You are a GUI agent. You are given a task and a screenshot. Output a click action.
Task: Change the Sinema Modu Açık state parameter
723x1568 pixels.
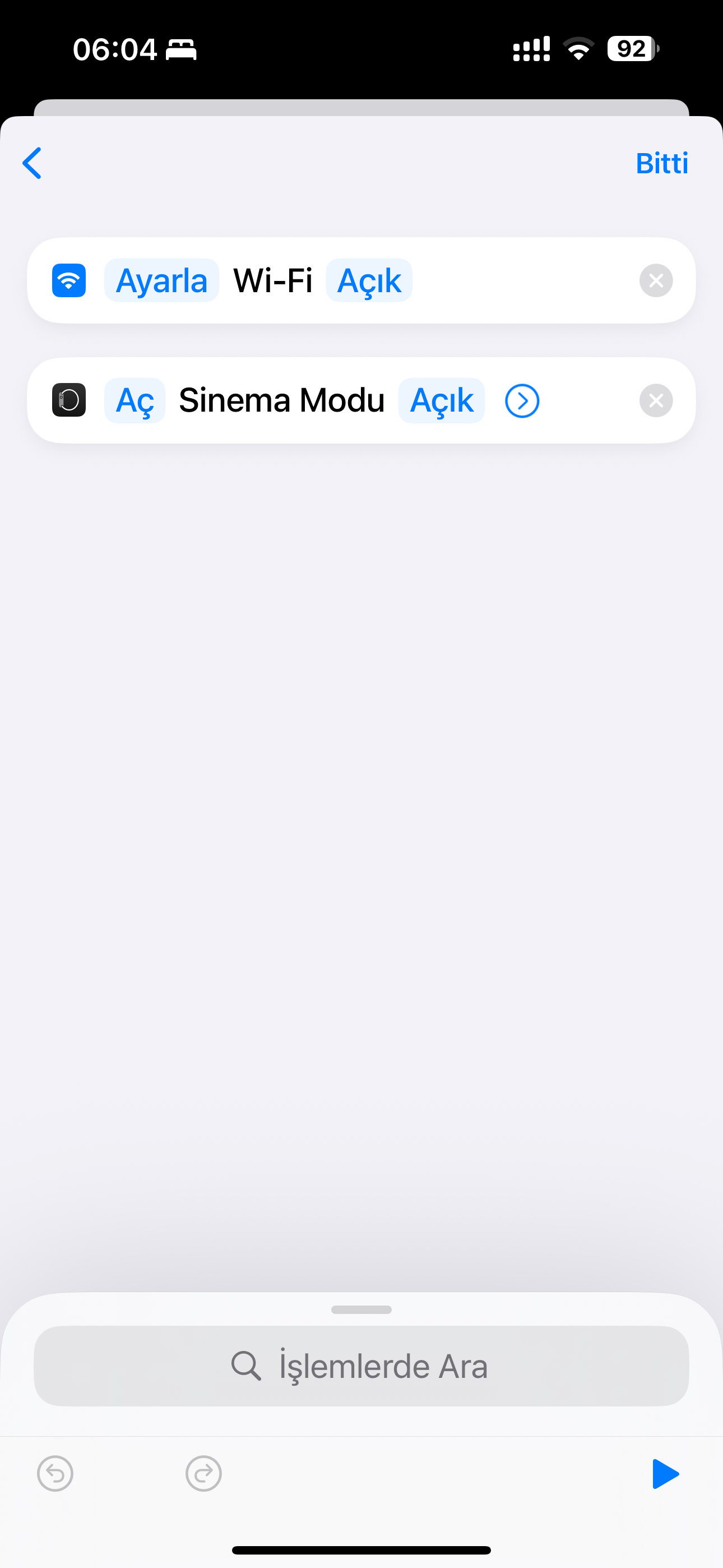point(441,400)
